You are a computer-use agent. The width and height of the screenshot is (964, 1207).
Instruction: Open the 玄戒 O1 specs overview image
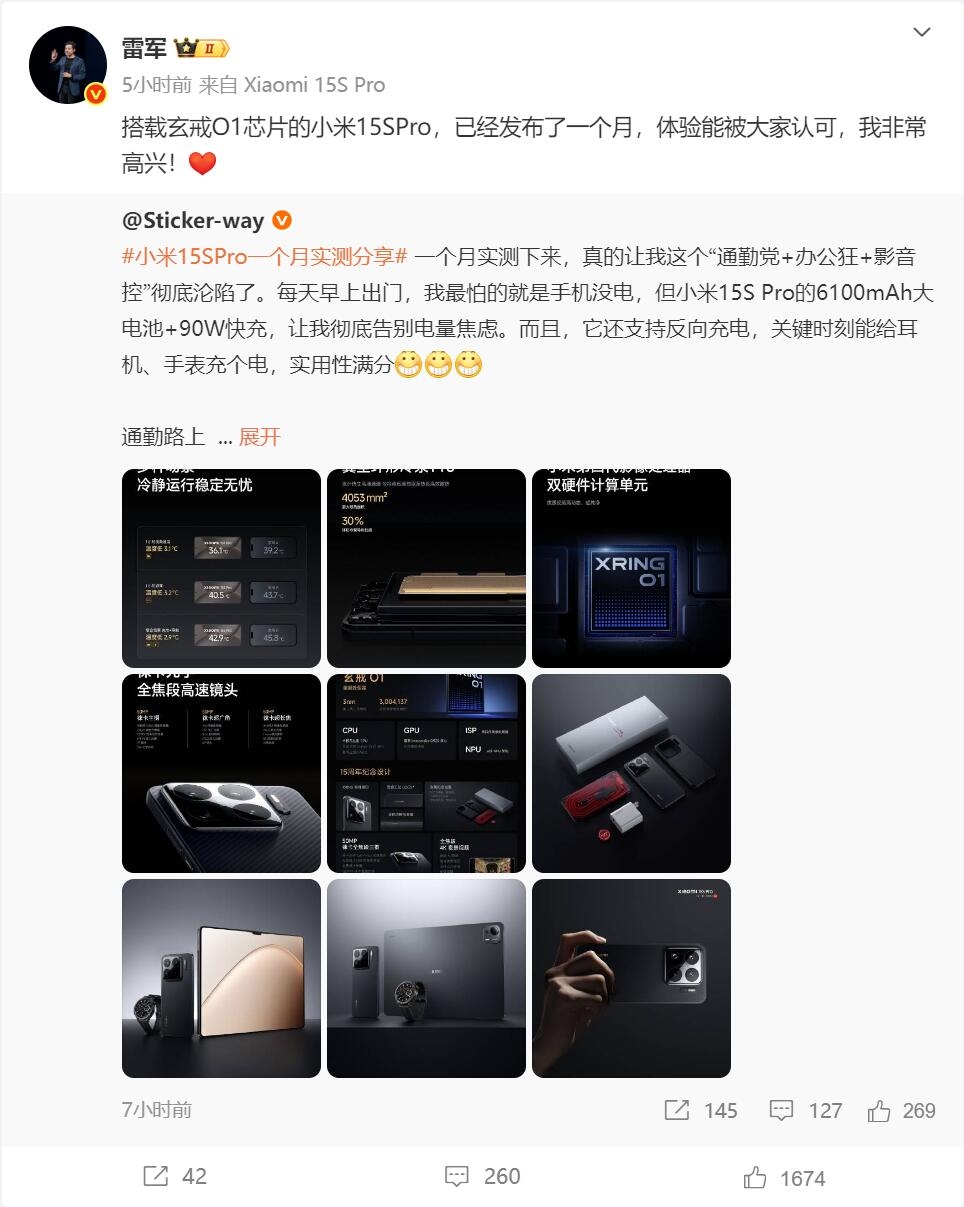(426, 773)
